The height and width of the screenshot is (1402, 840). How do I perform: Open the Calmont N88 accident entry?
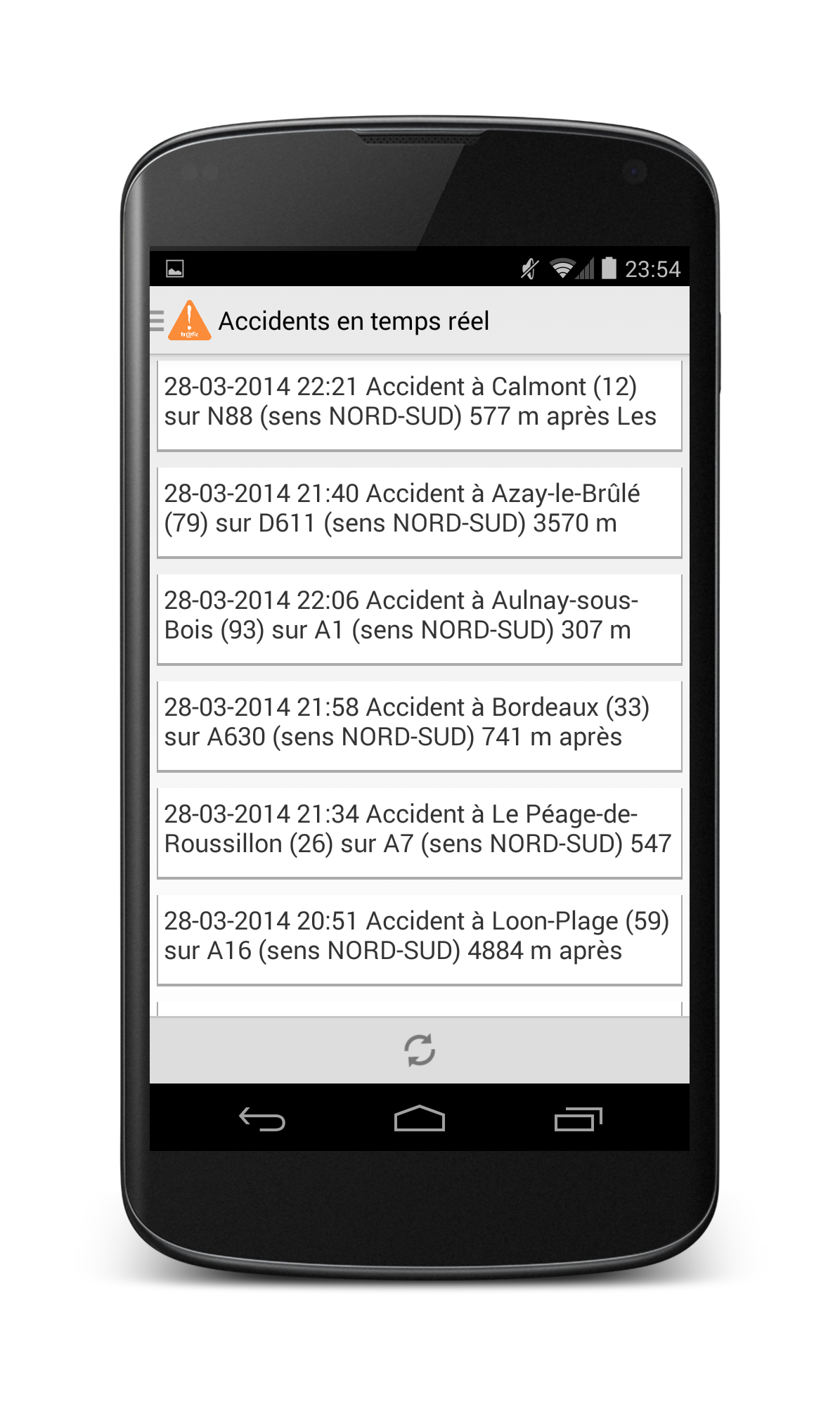pos(420,406)
